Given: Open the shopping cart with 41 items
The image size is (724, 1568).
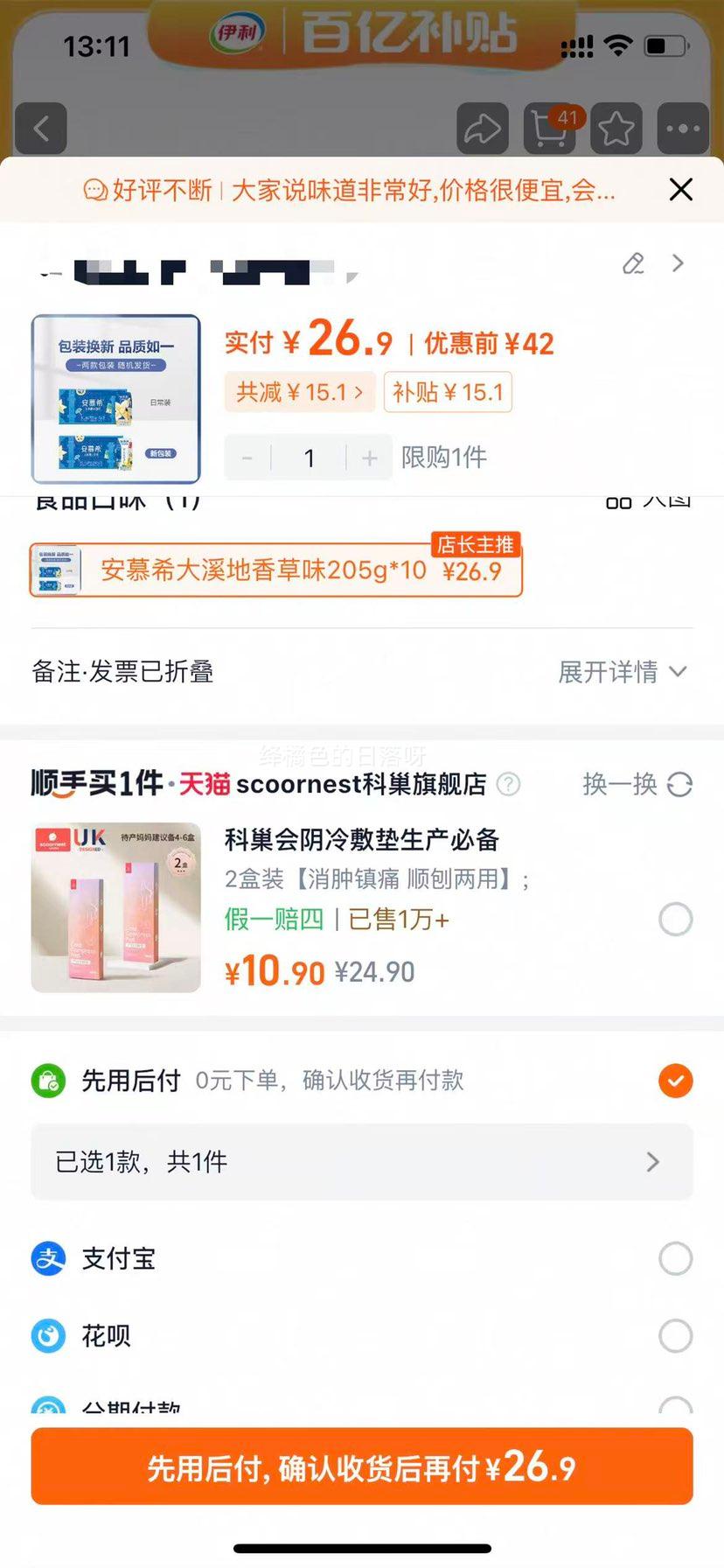Looking at the screenshot, I should click(549, 128).
